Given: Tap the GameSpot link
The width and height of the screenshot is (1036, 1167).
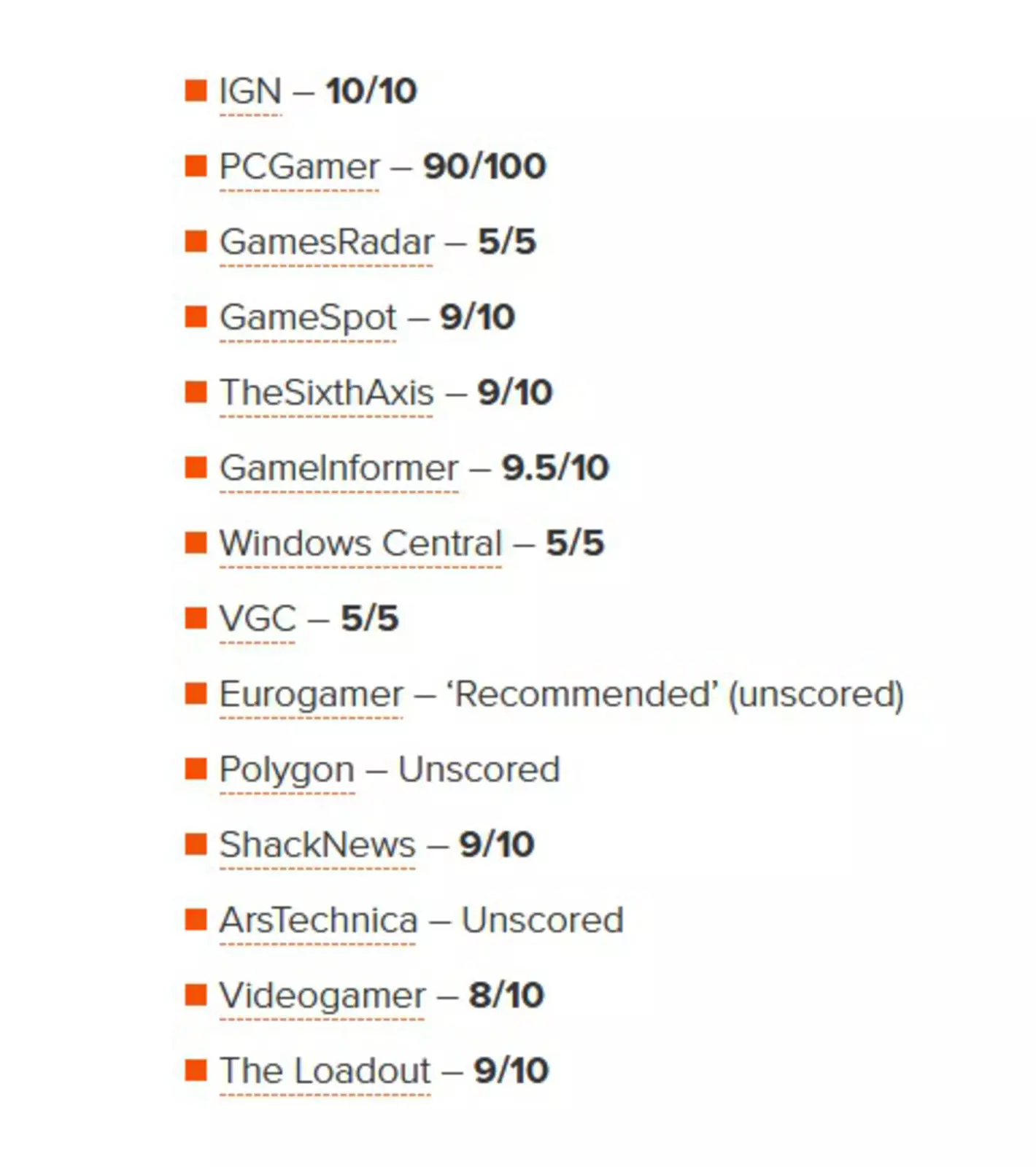Looking at the screenshot, I should click(x=308, y=318).
